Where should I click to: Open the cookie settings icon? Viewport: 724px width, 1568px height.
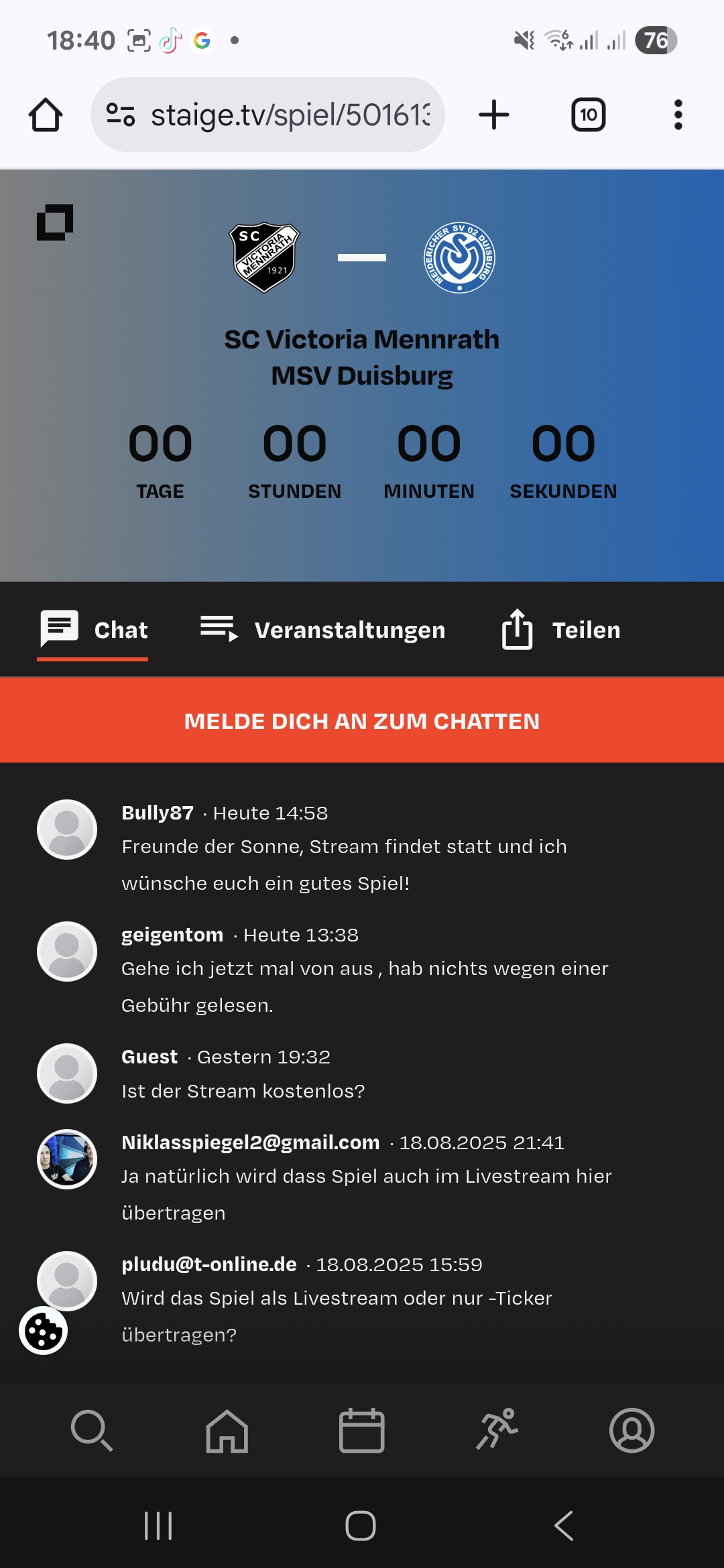pos(44,1331)
